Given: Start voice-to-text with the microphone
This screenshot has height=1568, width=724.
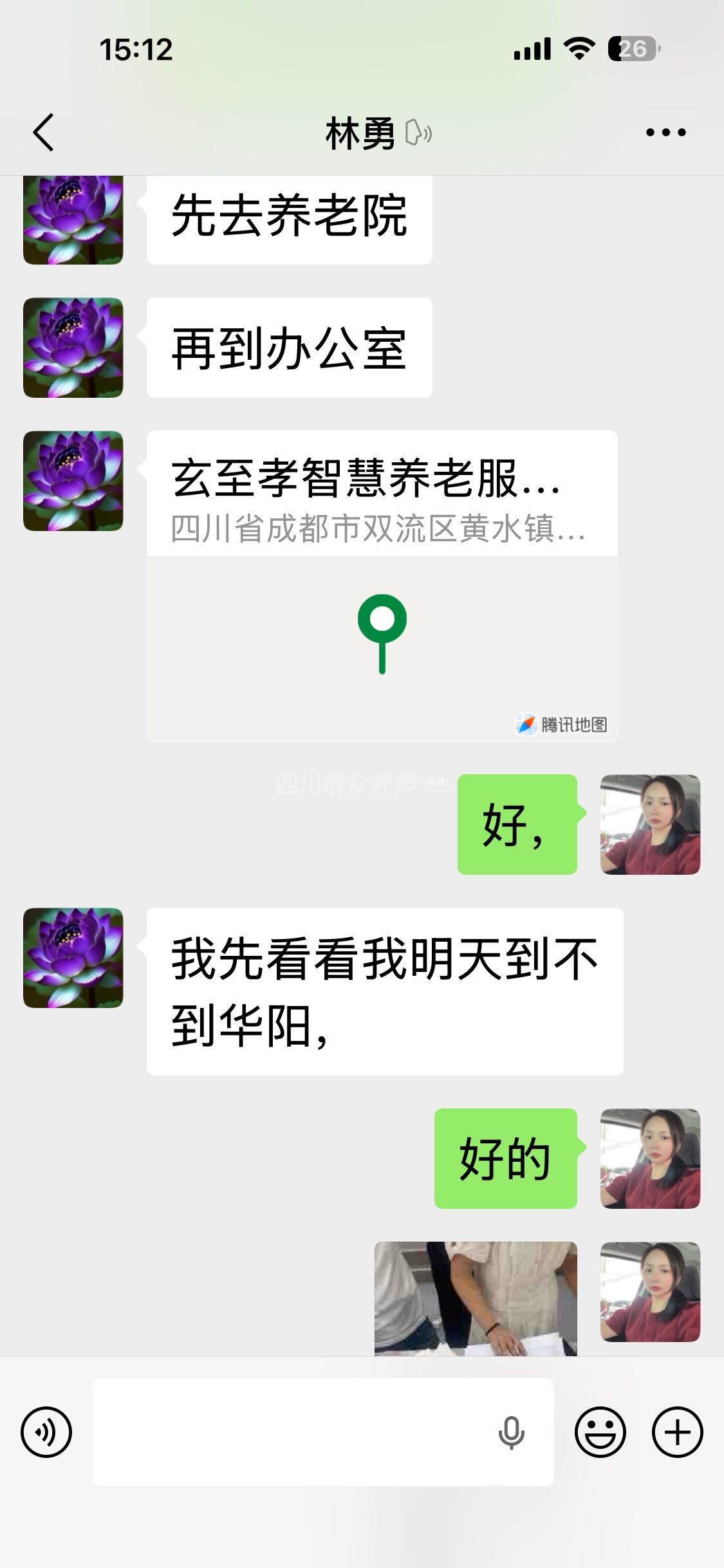Looking at the screenshot, I should [x=512, y=1432].
